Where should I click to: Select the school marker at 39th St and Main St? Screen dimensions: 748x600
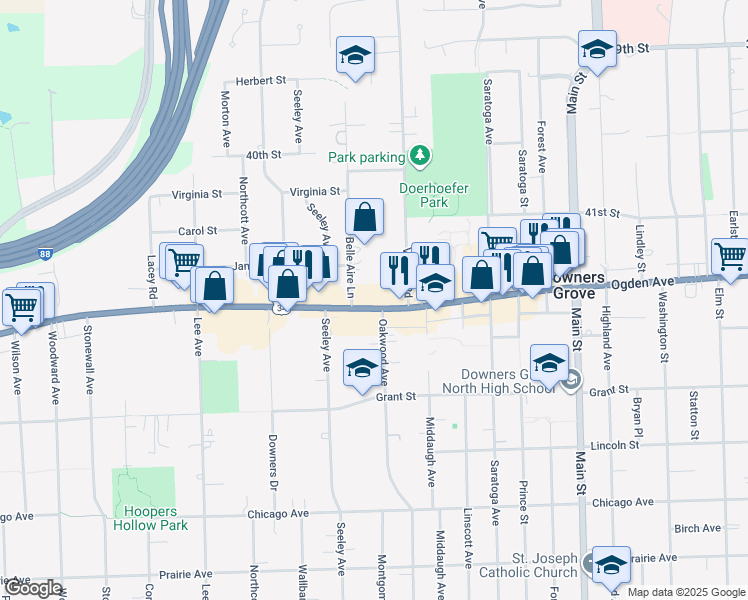coord(597,49)
